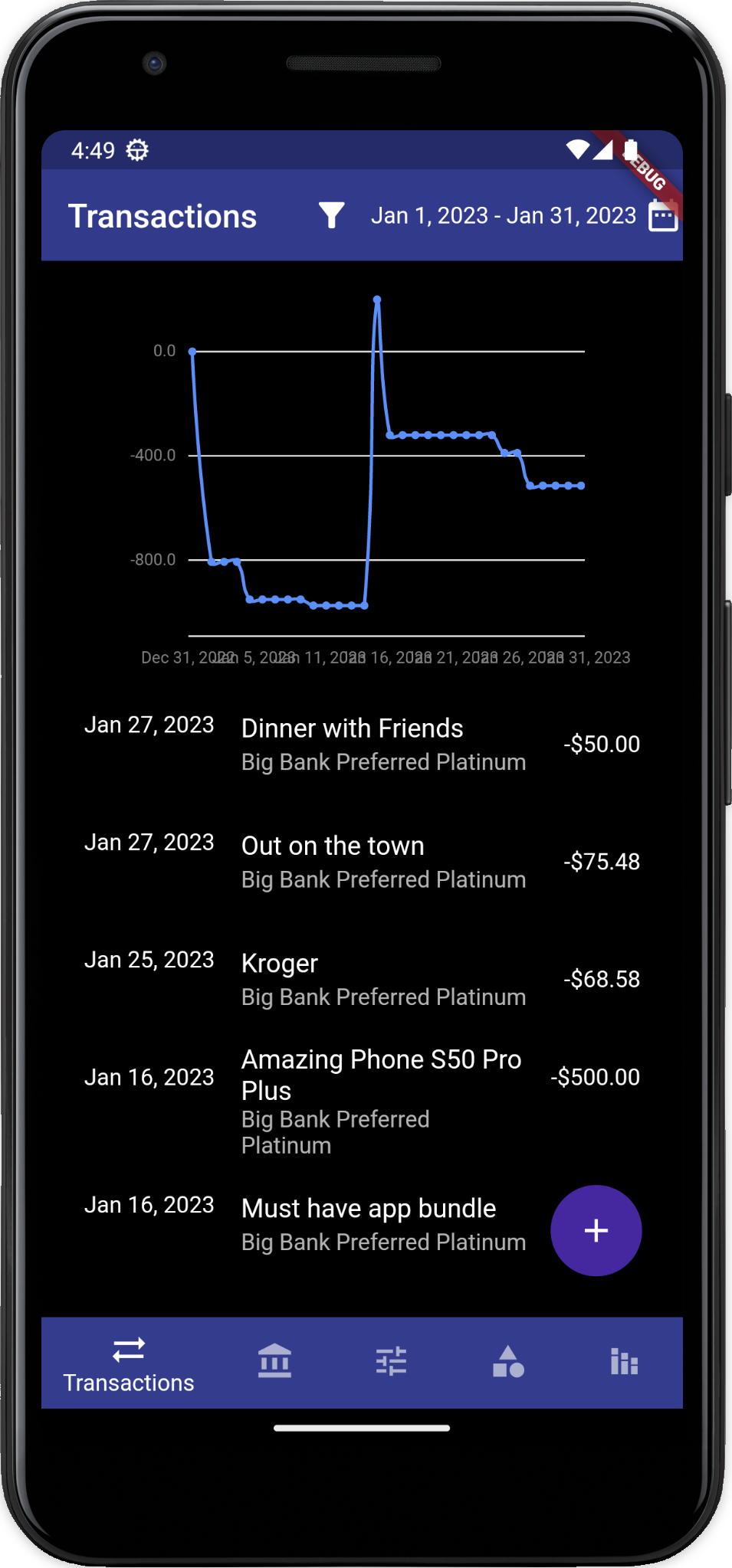View the Kroger transaction details
732x1568 pixels.
[362, 979]
